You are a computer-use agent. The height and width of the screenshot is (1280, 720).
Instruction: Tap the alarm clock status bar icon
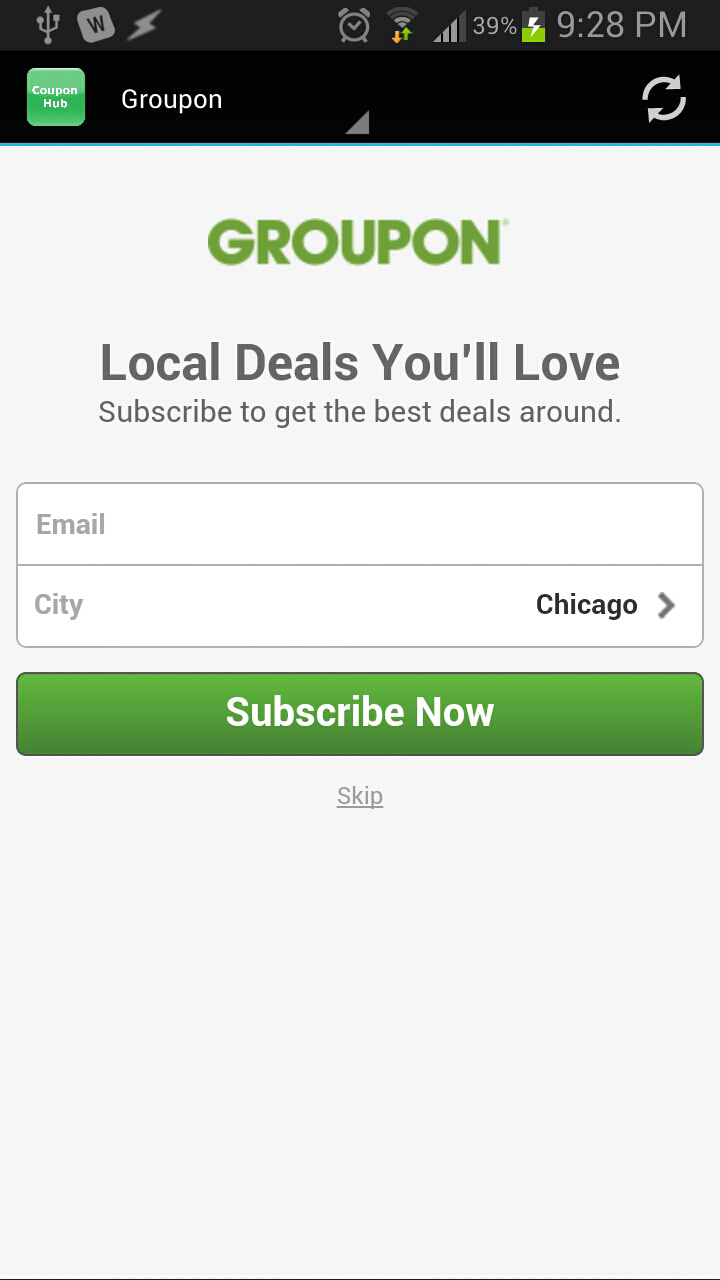355,24
